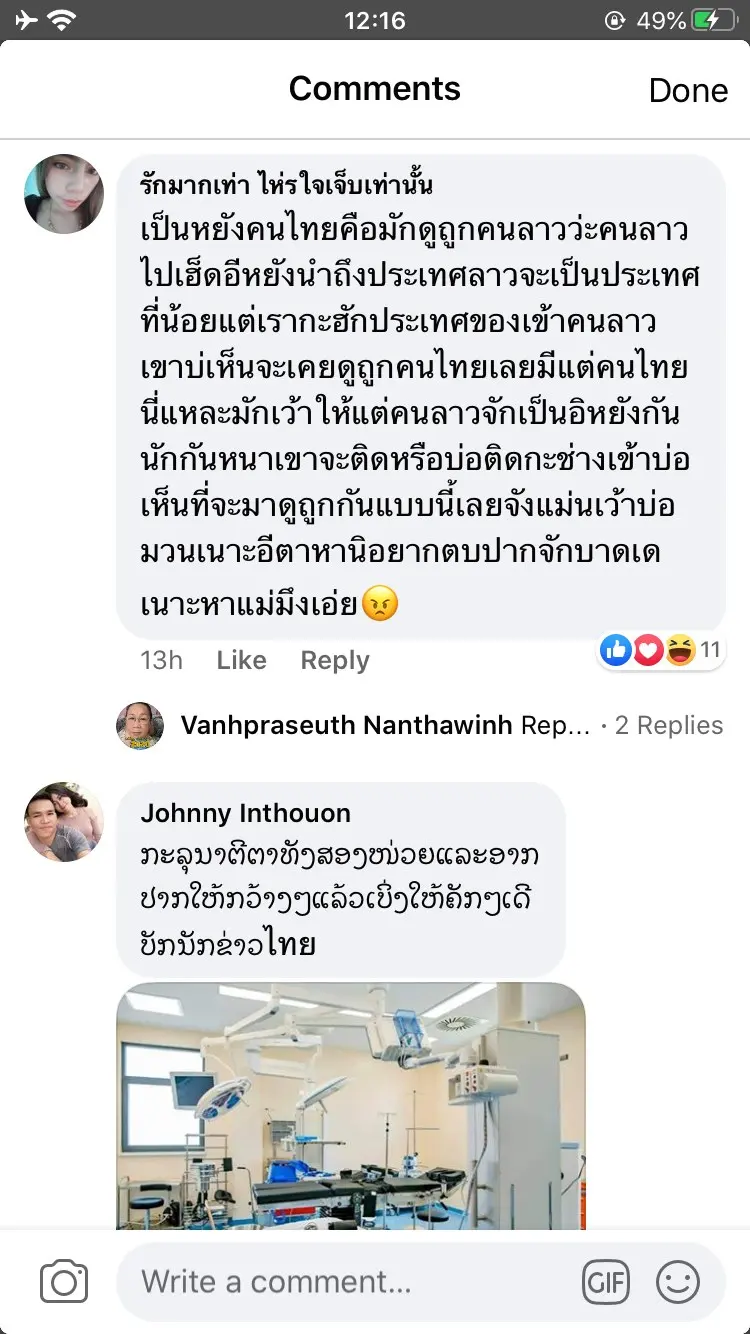Open profile picture of the first commenter

click(64, 194)
